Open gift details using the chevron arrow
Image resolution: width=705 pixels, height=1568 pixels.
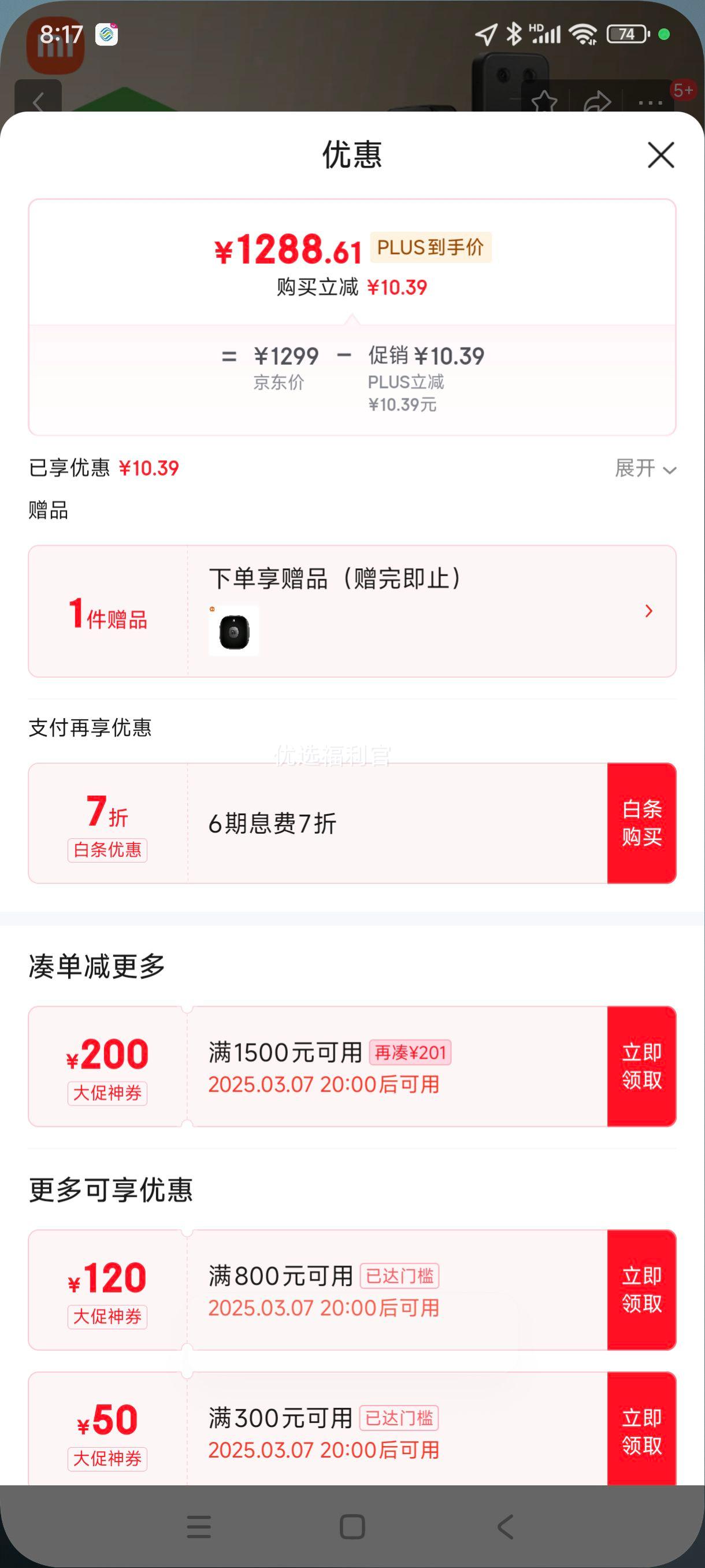pyautogui.click(x=649, y=611)
